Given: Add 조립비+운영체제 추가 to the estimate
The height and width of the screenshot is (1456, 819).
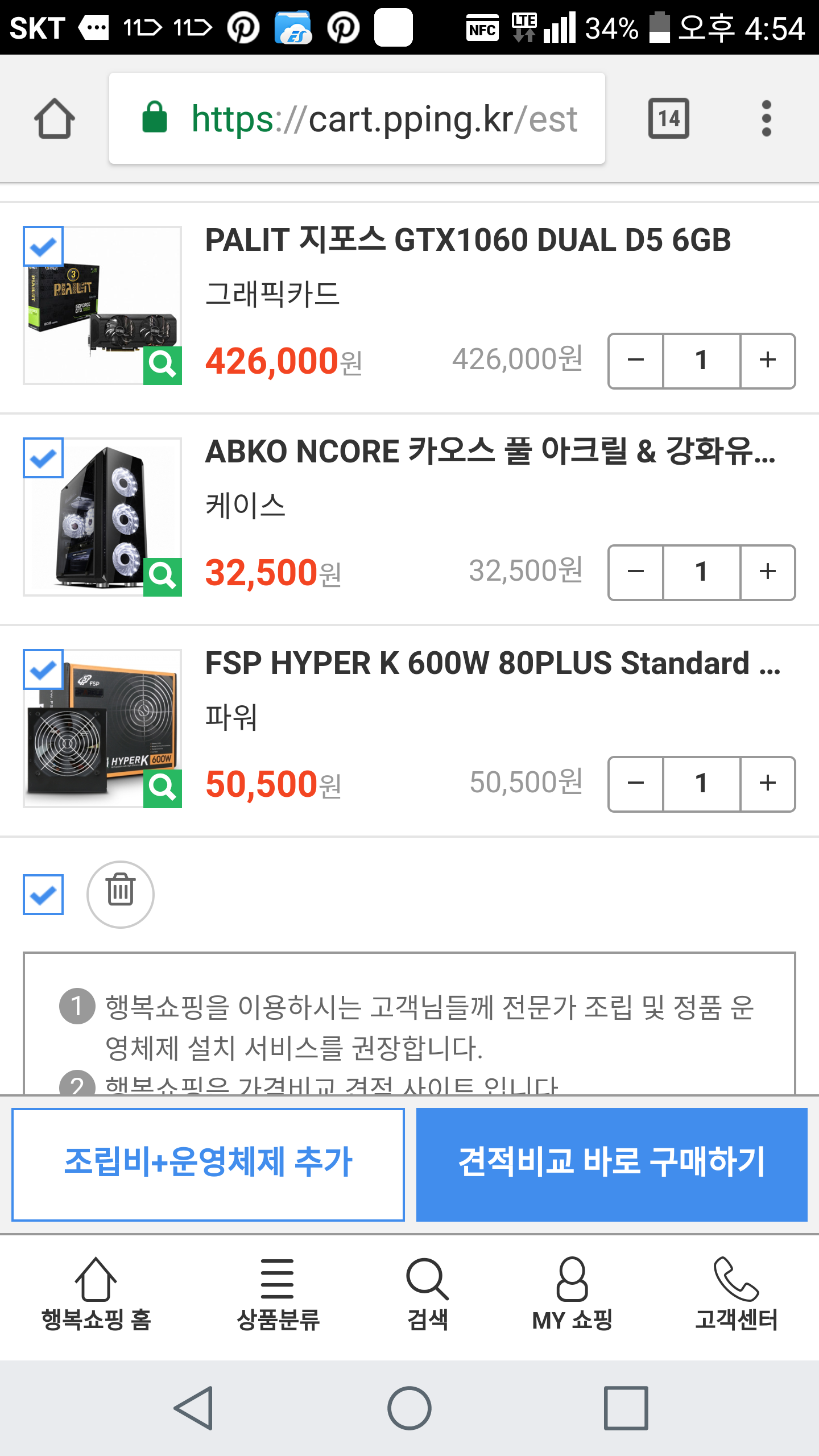Looking at the screenshot, I should pos(208,1164).
